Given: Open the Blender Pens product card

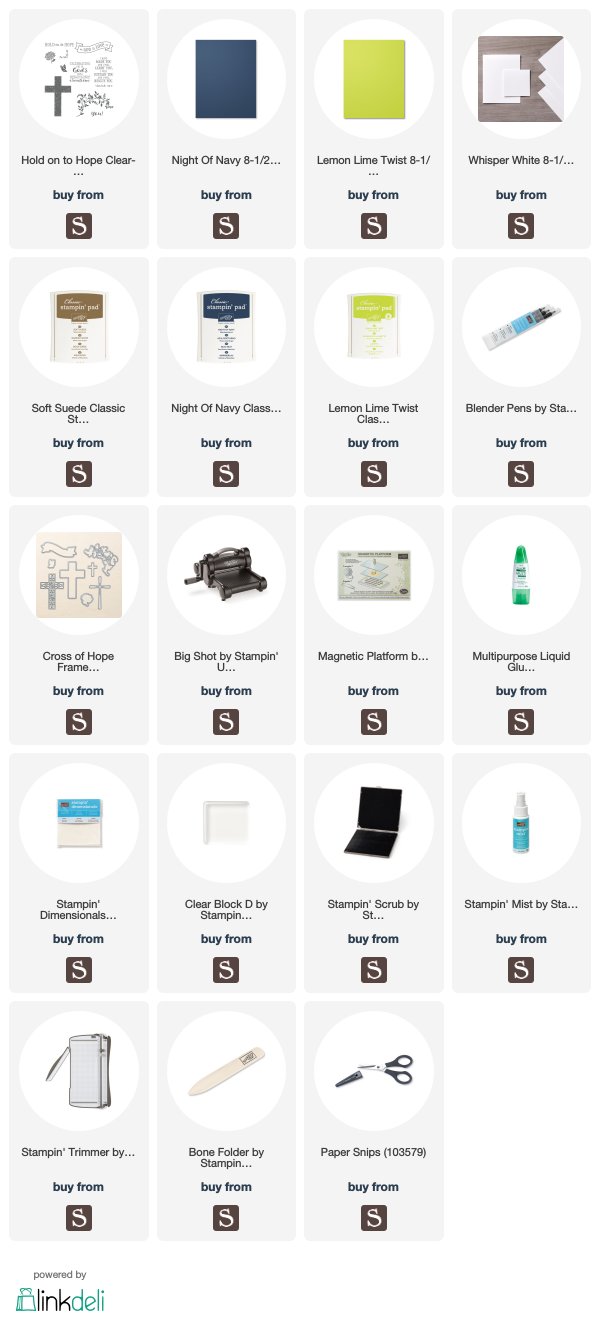Looking at the screenshot, I should coord(521,377).
